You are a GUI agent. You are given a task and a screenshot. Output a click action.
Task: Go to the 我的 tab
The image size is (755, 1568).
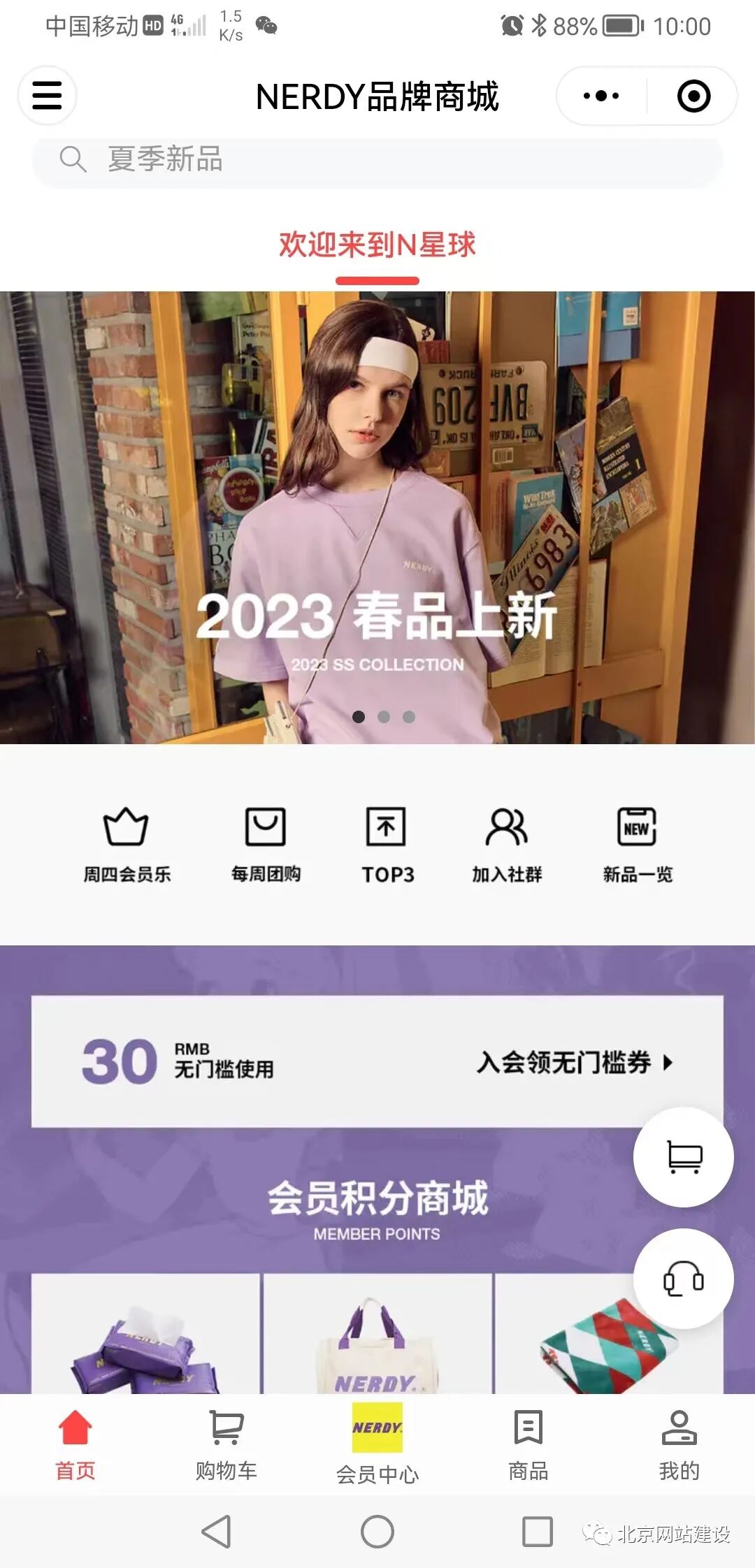tap(679, 1444)
